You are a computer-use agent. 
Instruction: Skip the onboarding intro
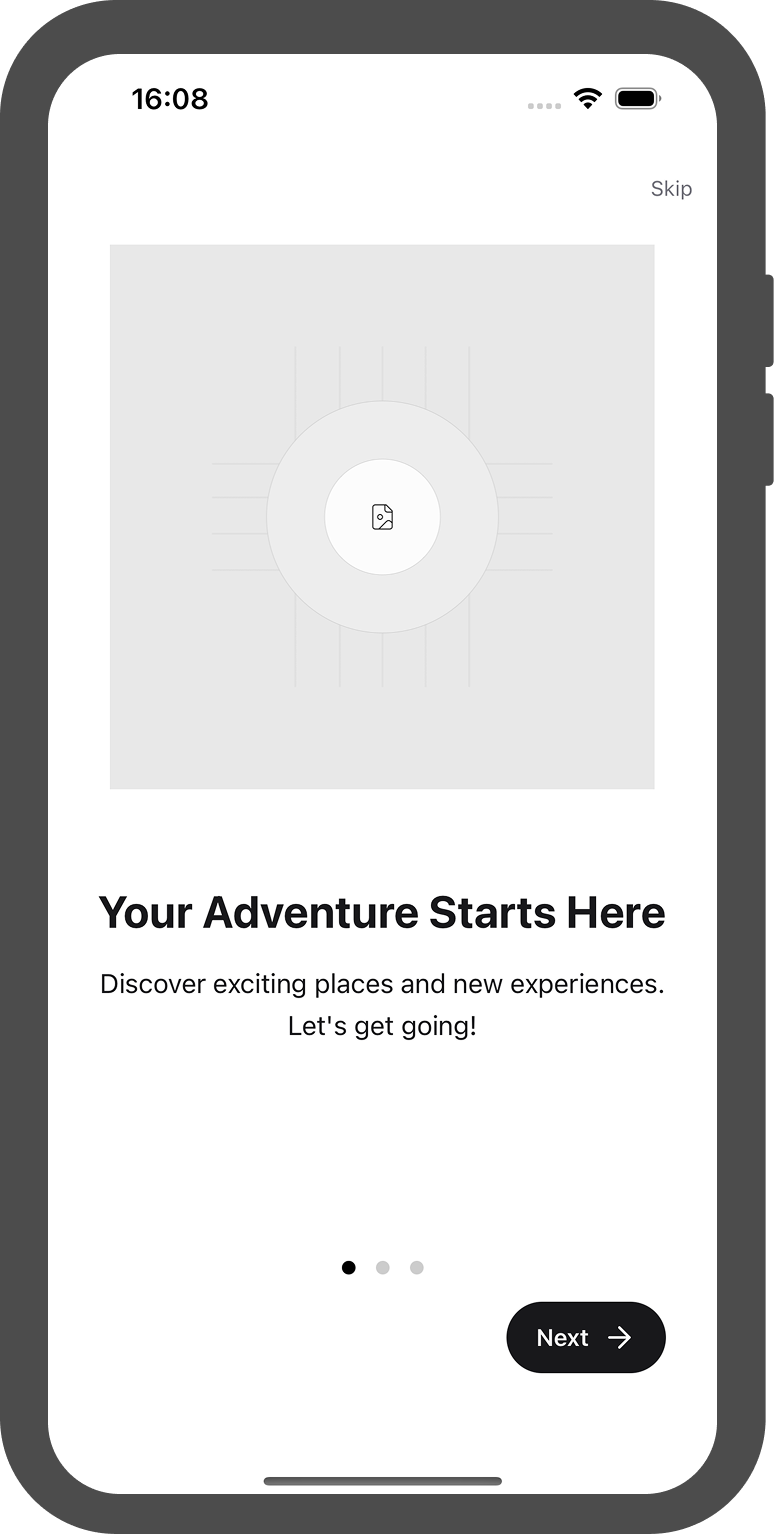tap(671, 189)
